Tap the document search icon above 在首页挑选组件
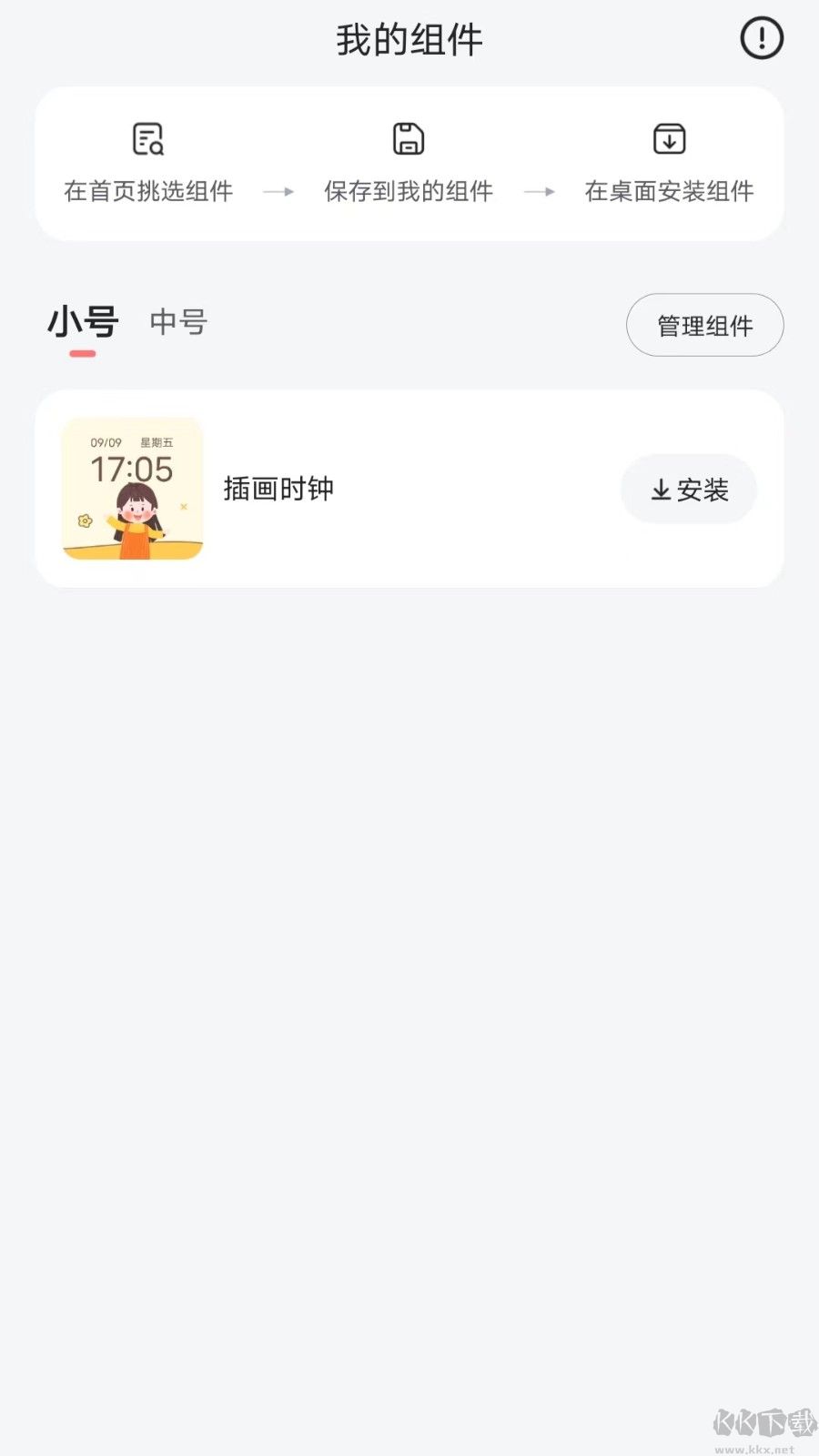The height and width of the screenshot is (1456, 819). tap(147, 138)
